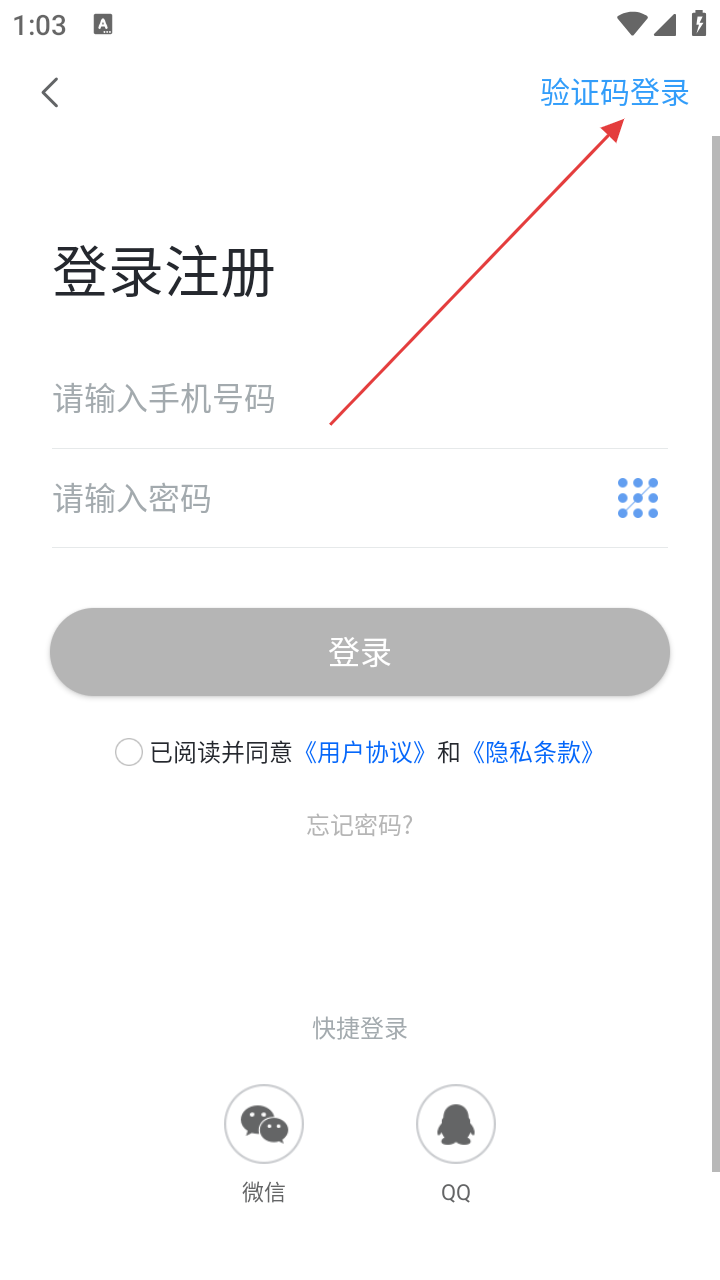The width and height of the screenshot is (720, 1280).
Task: Log in with QQ
Action: click(x=456, y=1124)
